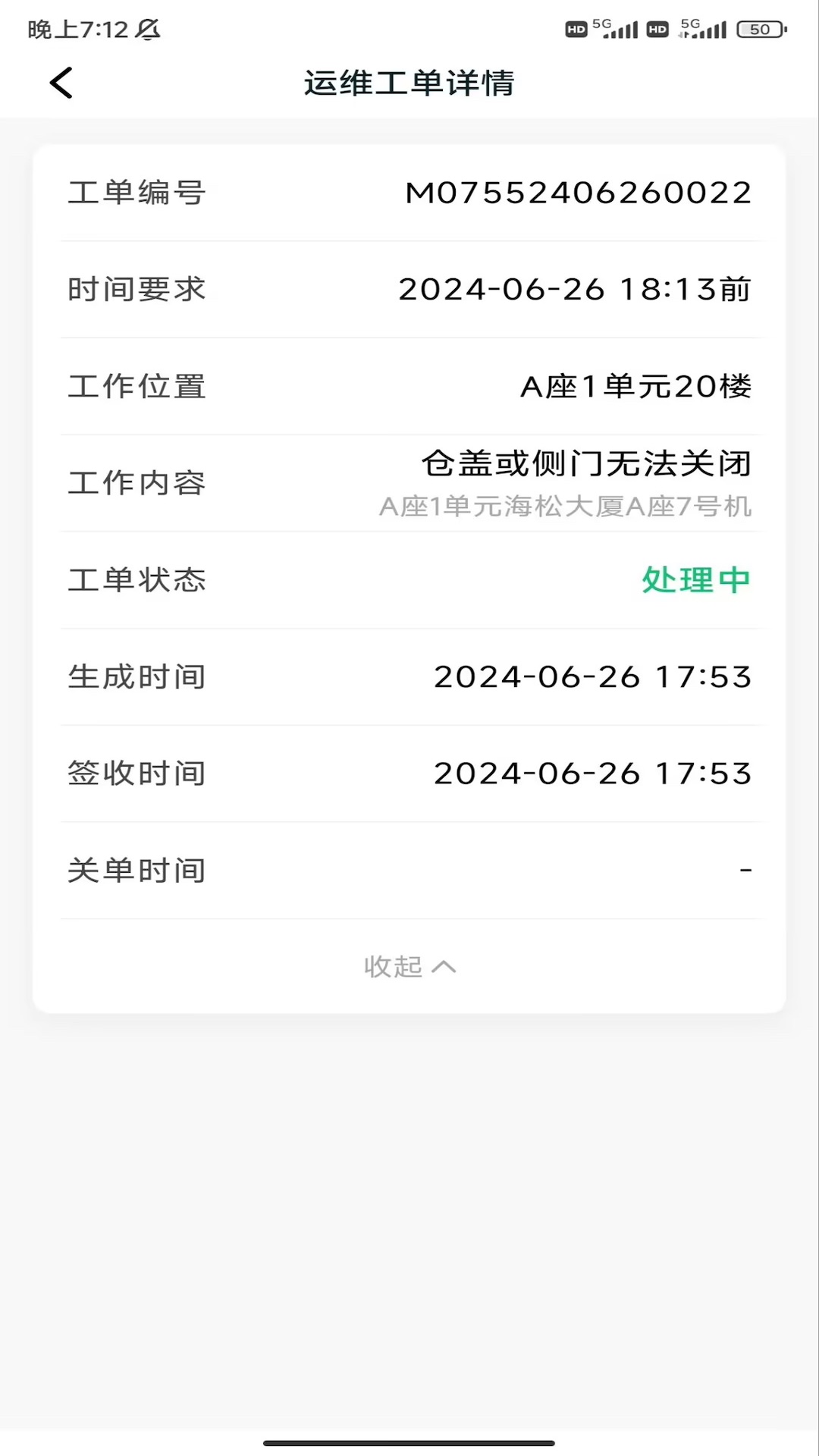Select the 签收时间 timestamp
The width and height of the screenshot is (819, 1456).
[x=591, y=773]
